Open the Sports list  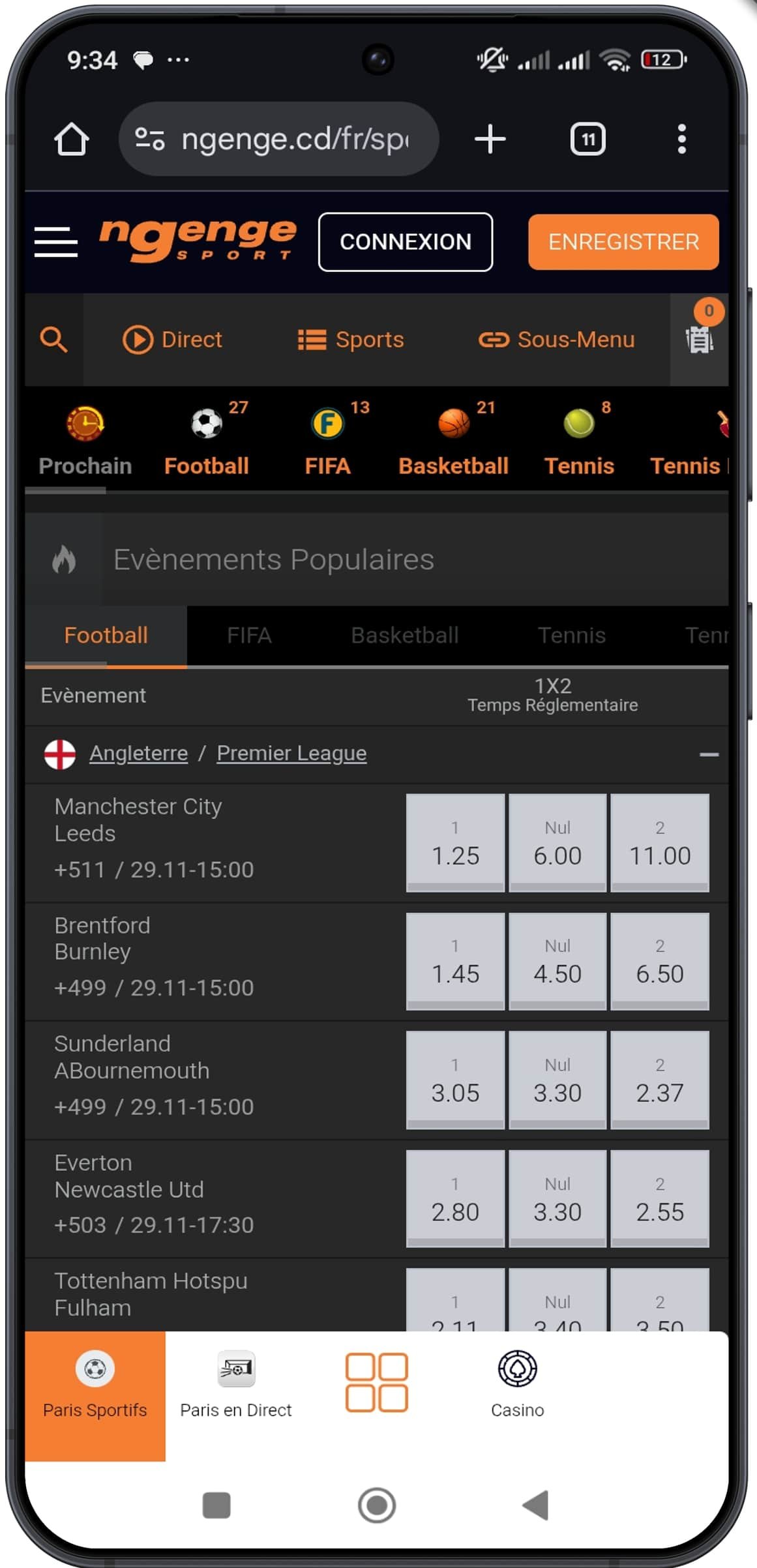[351, 340]
